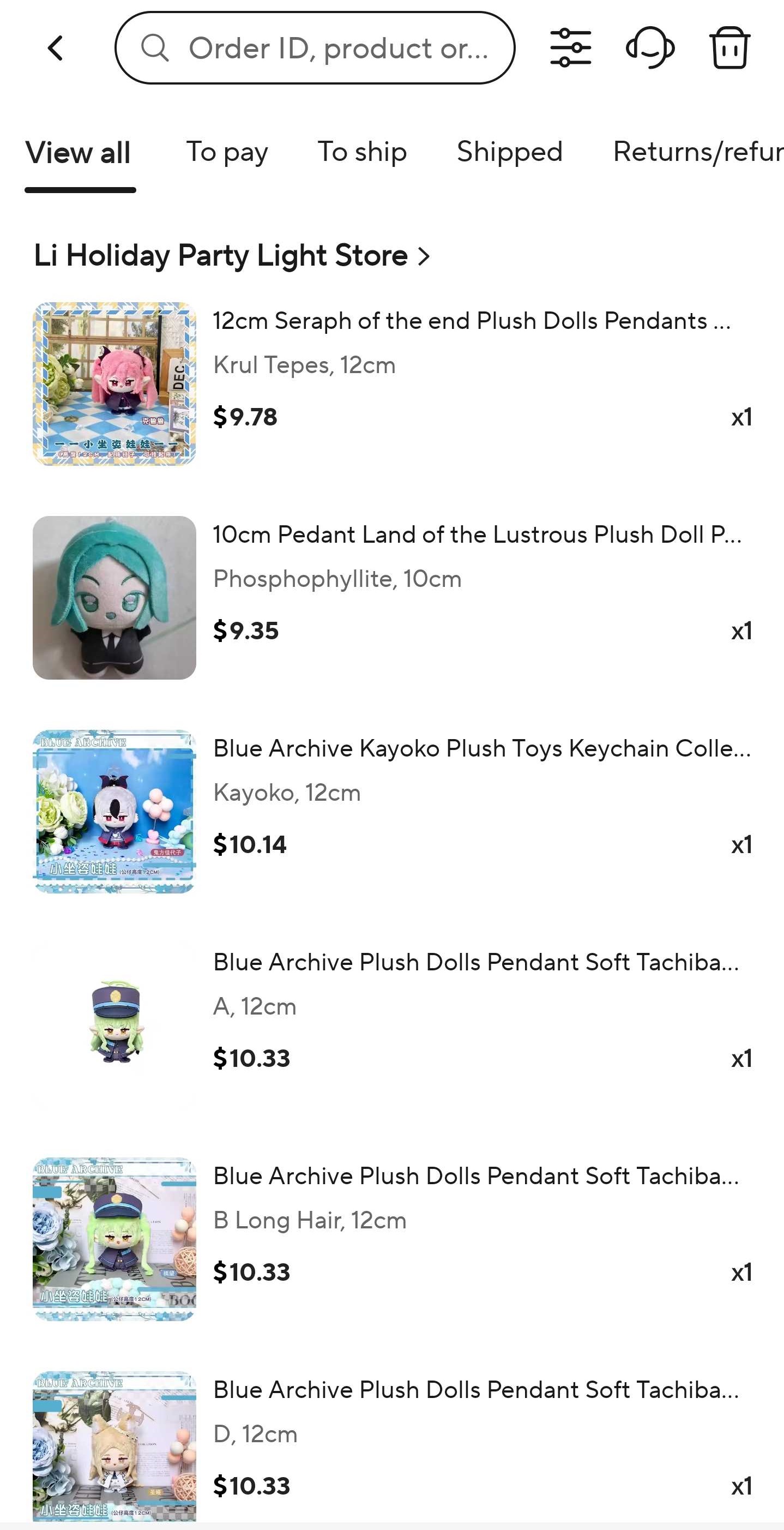Select the View all tab
Screen dimensions: 784x1530
[x=79, y=153]
